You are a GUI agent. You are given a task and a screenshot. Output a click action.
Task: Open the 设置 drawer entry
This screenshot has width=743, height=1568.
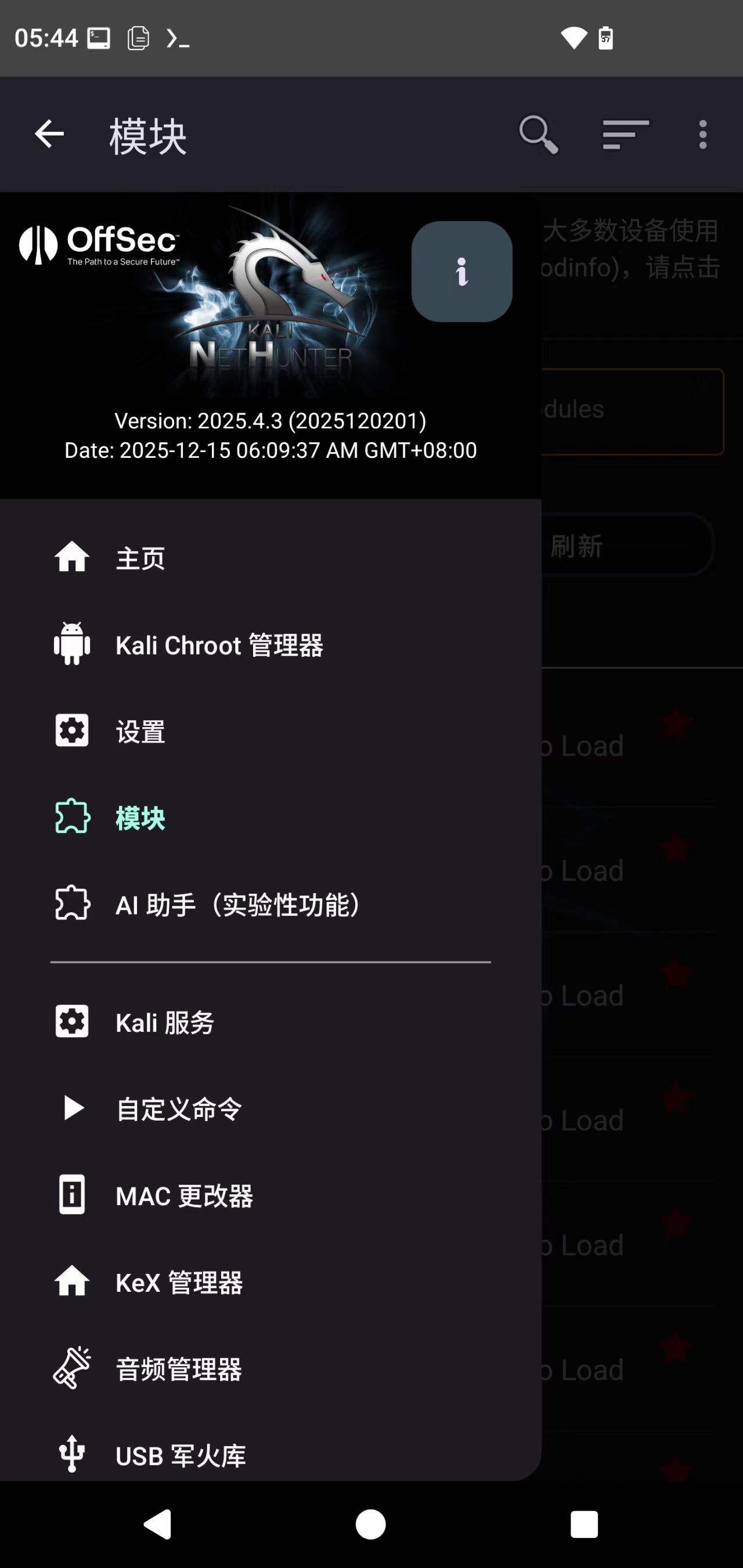tap(139, 731)
